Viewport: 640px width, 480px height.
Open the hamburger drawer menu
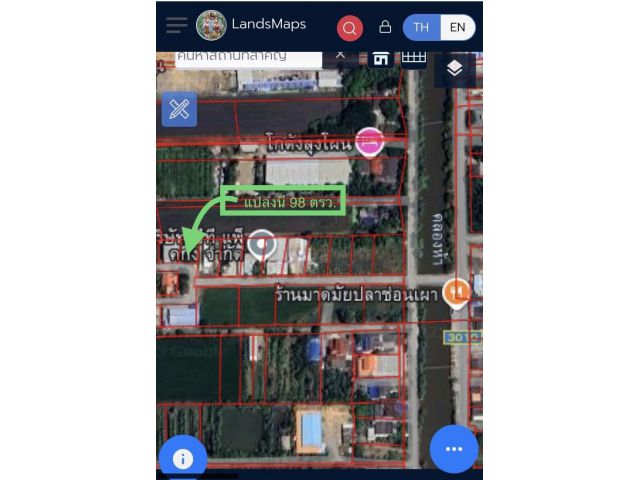pyautogui.click(x=177, y=25)
